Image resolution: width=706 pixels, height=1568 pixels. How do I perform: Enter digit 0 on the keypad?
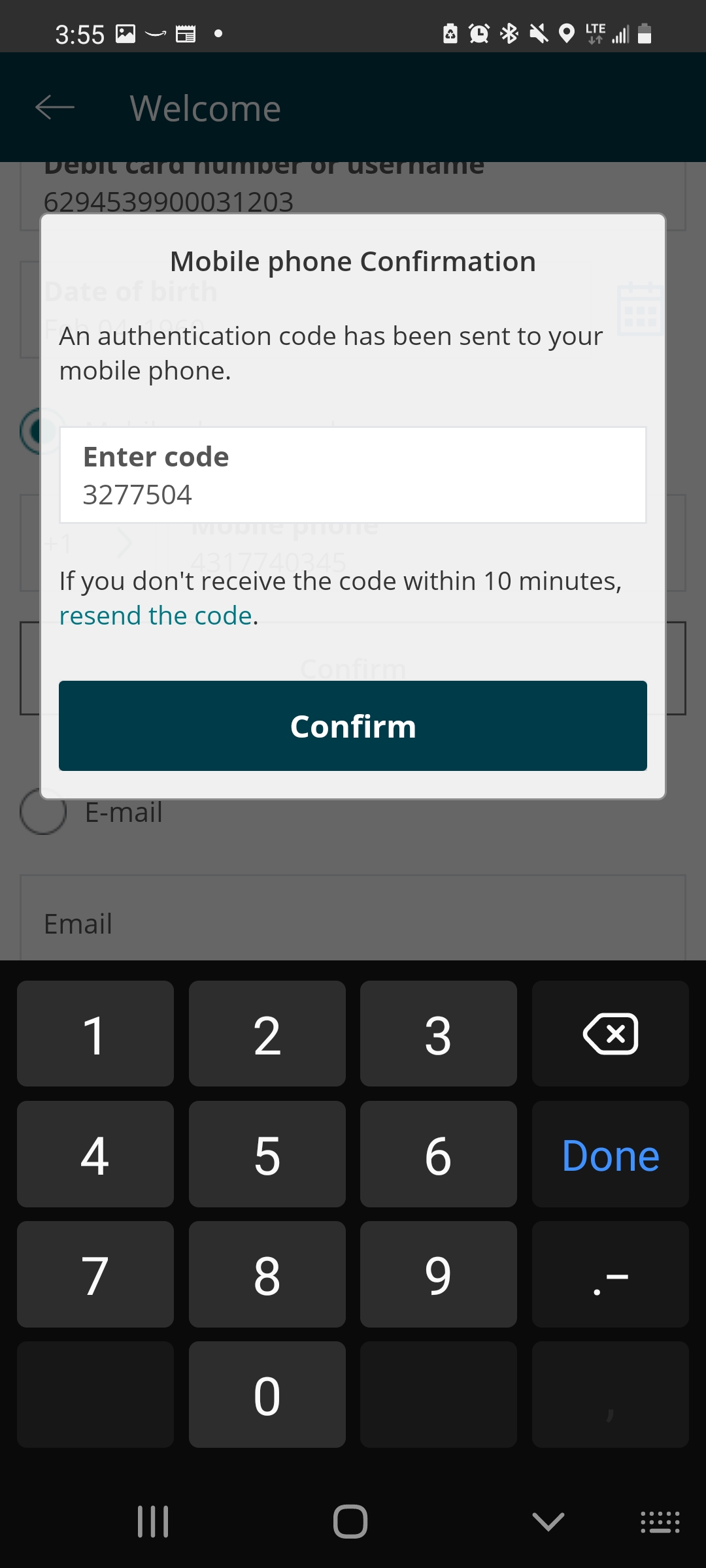pos(267,1395)
